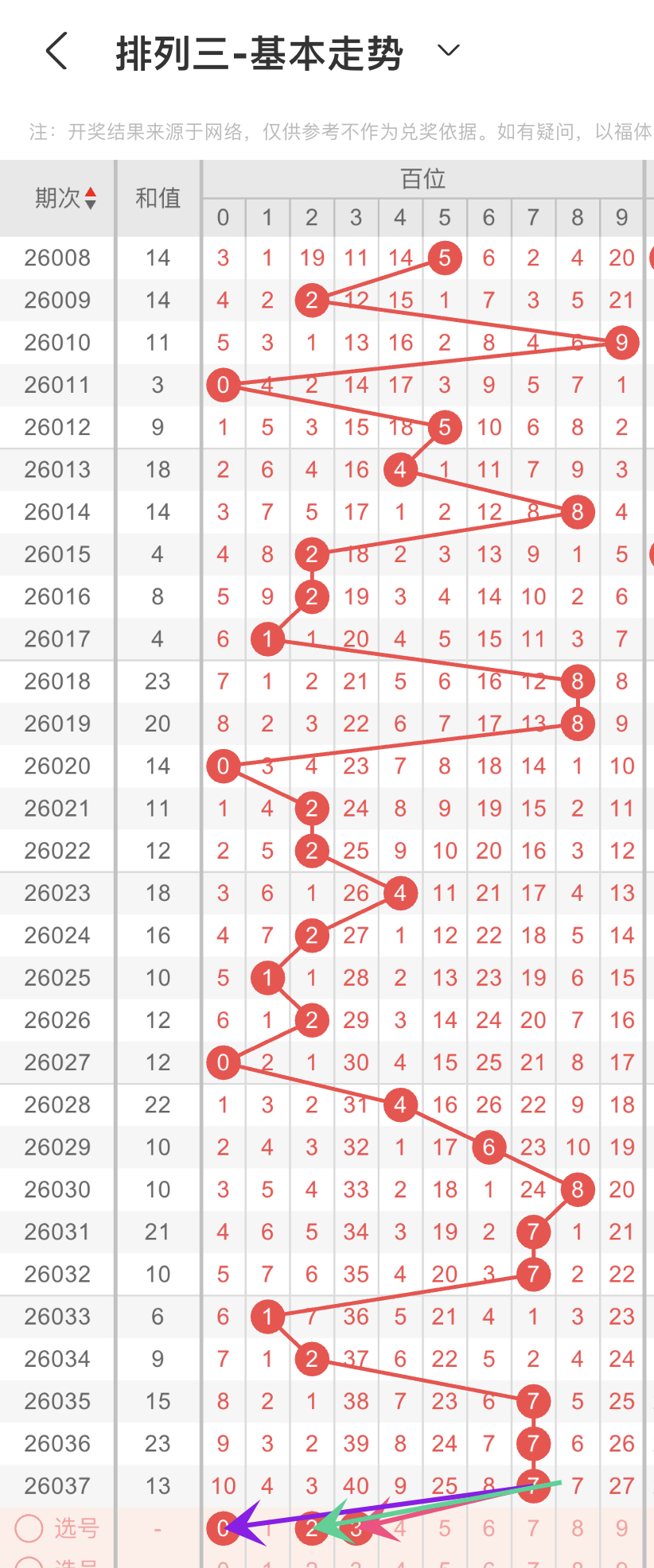Image resolution: width=654 pixels, height=1568 pixels.
Task: Pick number 5 in the 选号 row
Action: [445, 1527]
